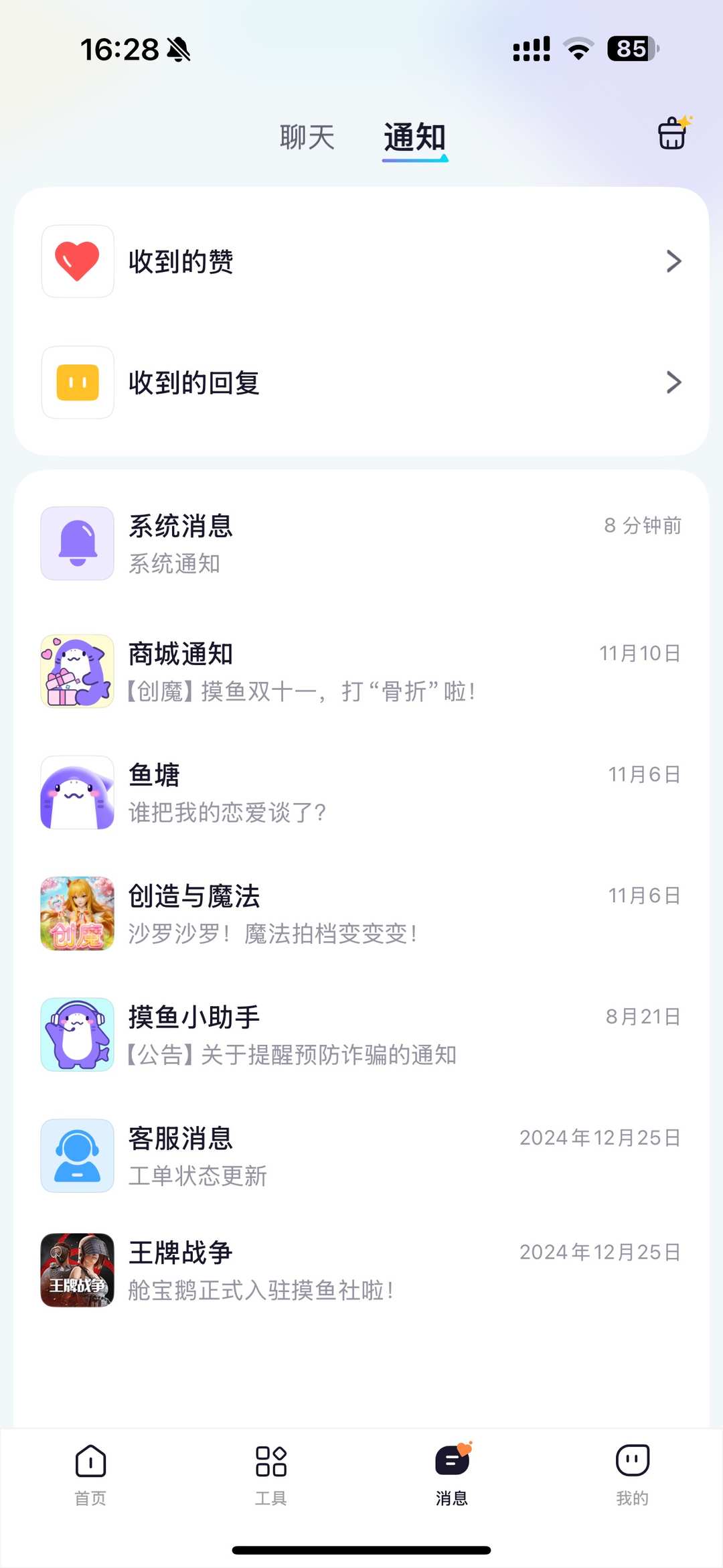
Task: Open 系统消息 bell notification icon
Action: [77, 543]
